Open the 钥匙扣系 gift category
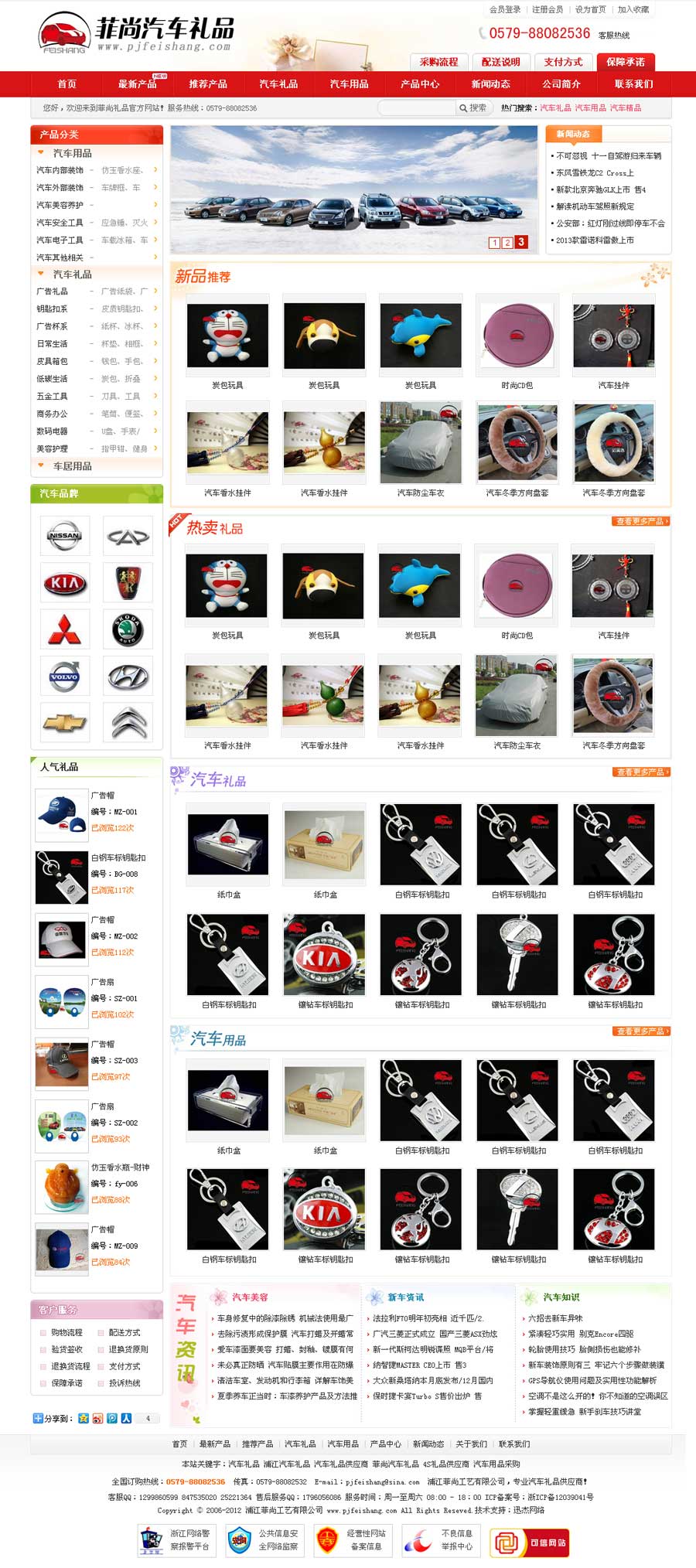 coord(53,308)
